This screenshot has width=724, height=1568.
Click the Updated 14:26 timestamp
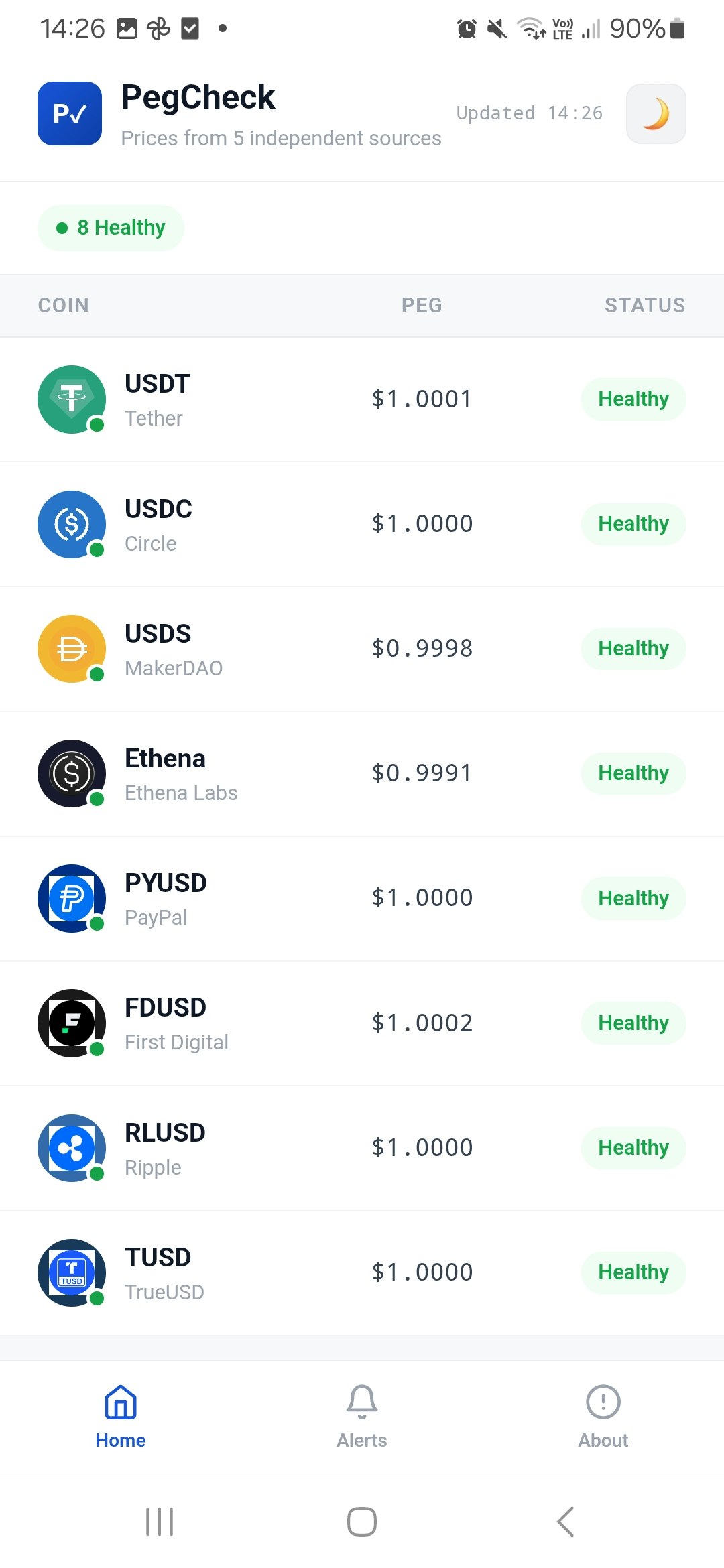(x=529, y=113)
